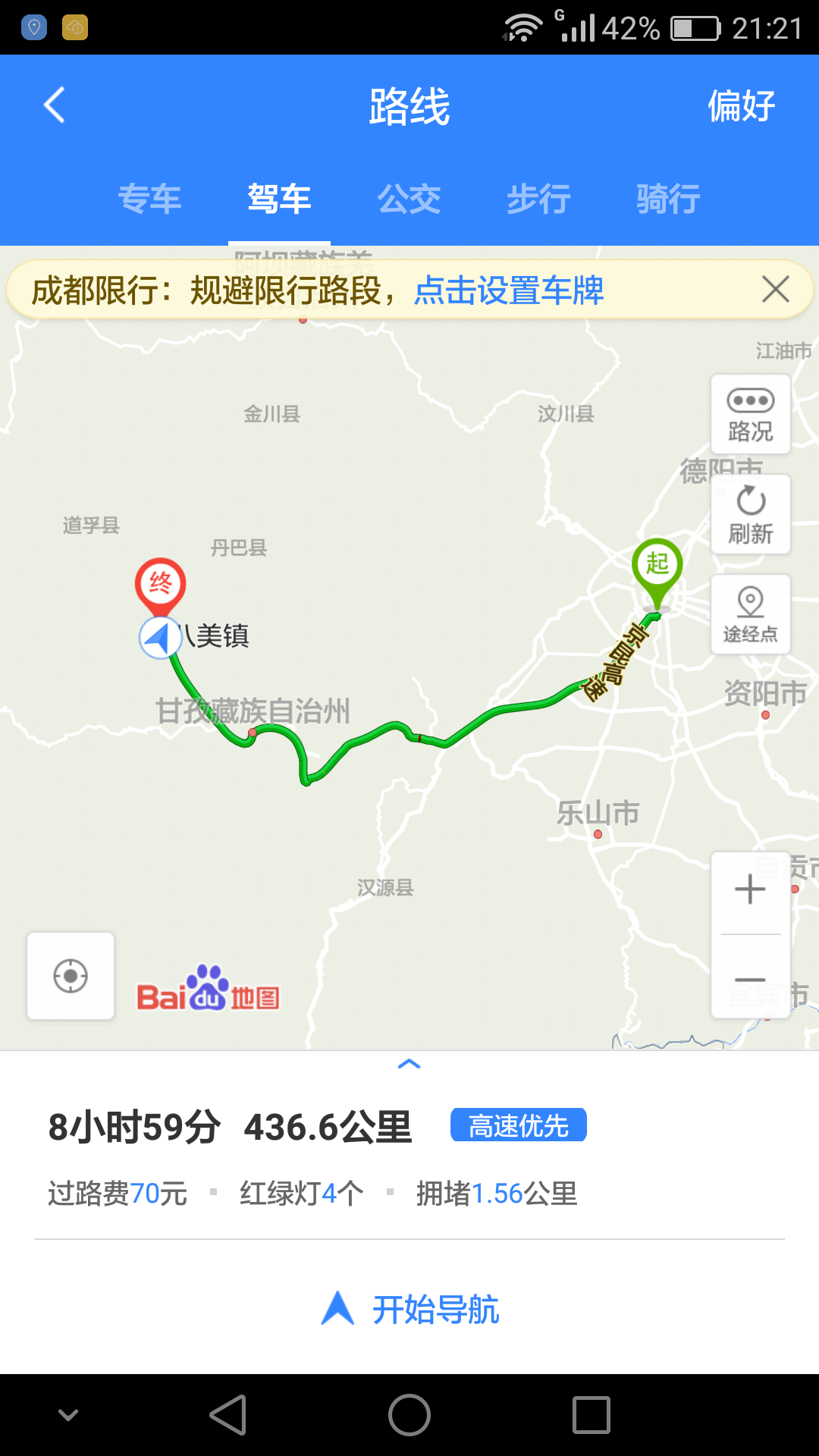The height and width of the screenshot is (1456, 819).
Task: Add a 途经点 waypoint
Action: pos(751,614)
